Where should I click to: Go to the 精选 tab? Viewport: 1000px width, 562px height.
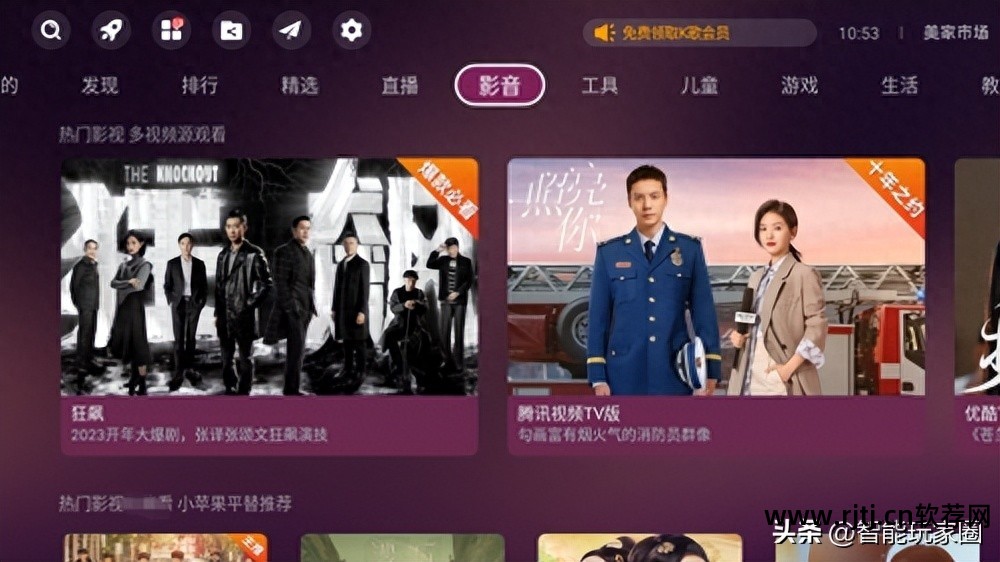coord(300,86)
